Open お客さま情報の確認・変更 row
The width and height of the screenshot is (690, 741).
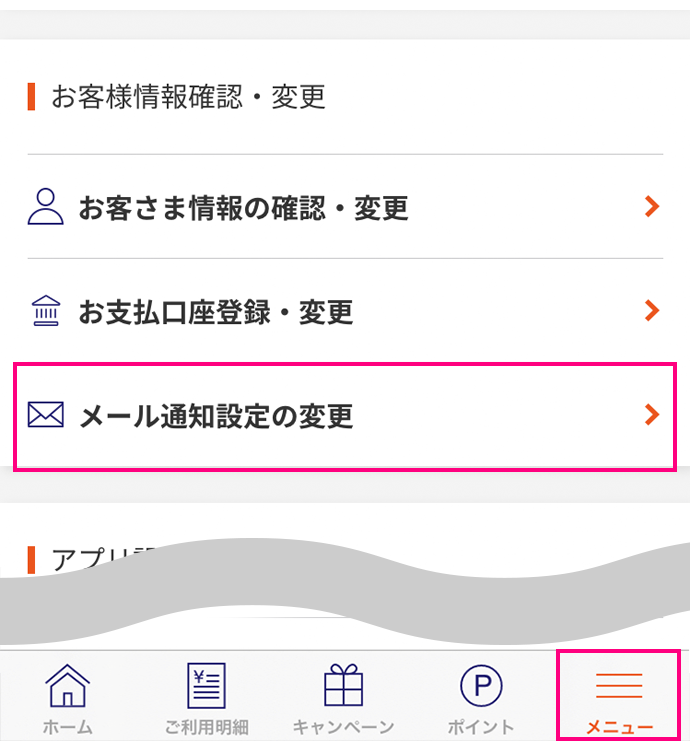(x=344, y=208)
